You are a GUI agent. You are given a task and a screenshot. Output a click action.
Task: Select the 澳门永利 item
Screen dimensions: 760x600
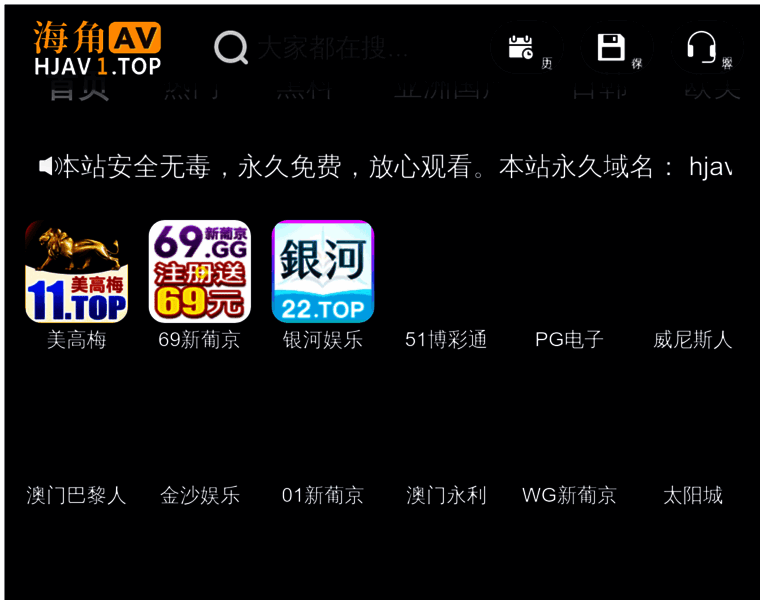[446, 495]
